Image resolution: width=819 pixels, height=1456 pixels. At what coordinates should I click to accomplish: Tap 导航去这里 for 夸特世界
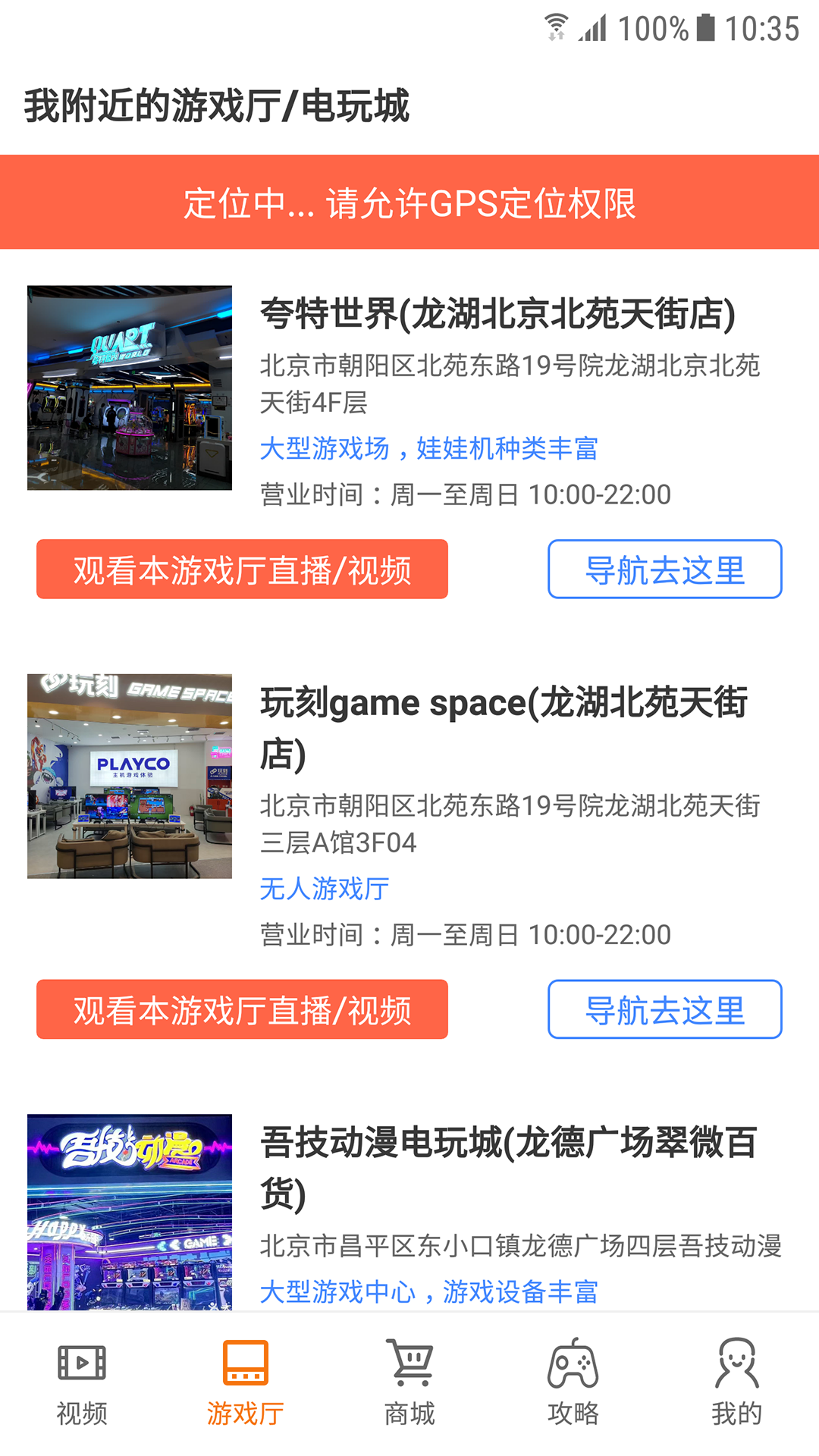664,570
